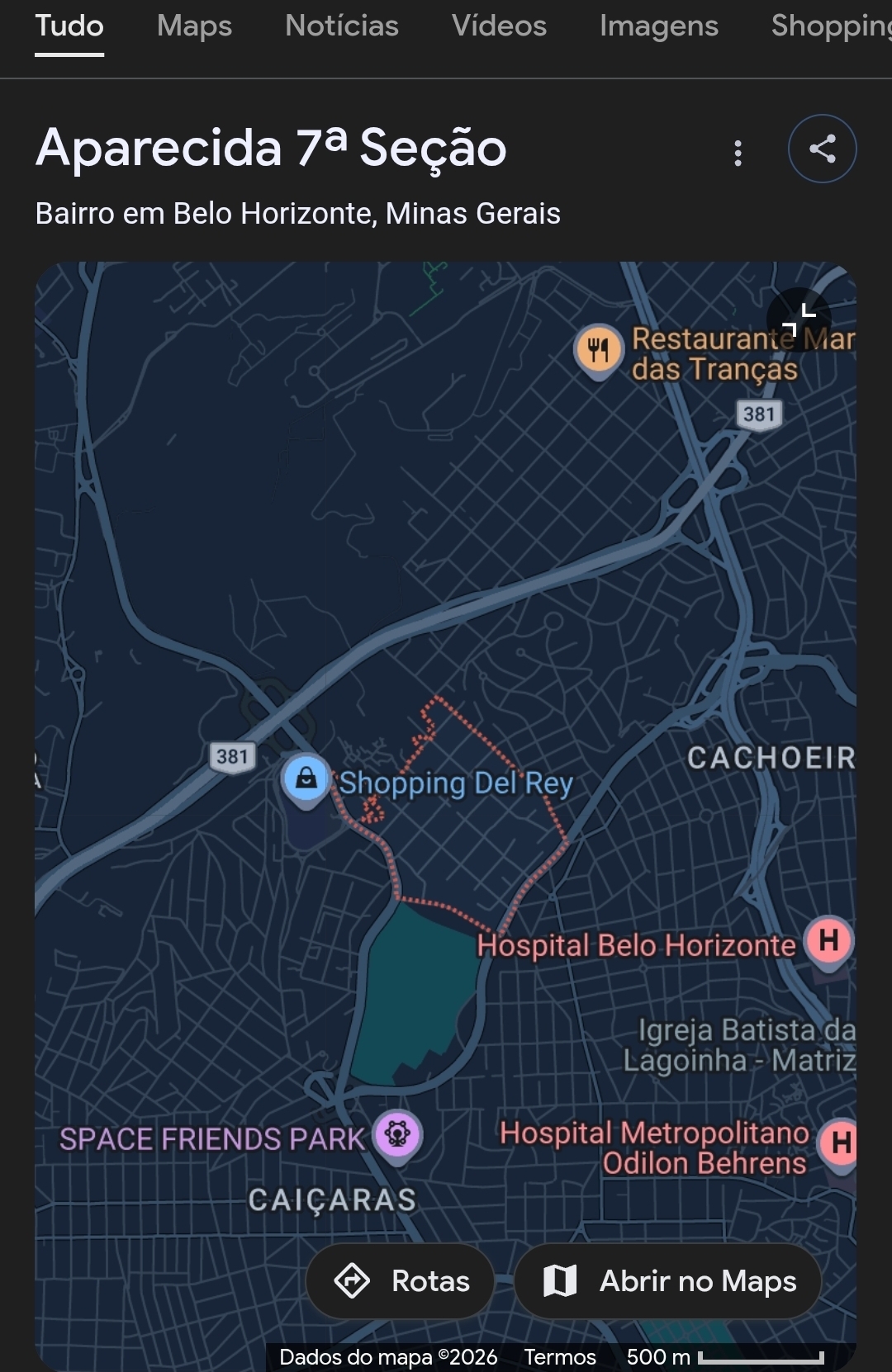Tap Shopping Del Rey map pin

click(x=306, y=778)
